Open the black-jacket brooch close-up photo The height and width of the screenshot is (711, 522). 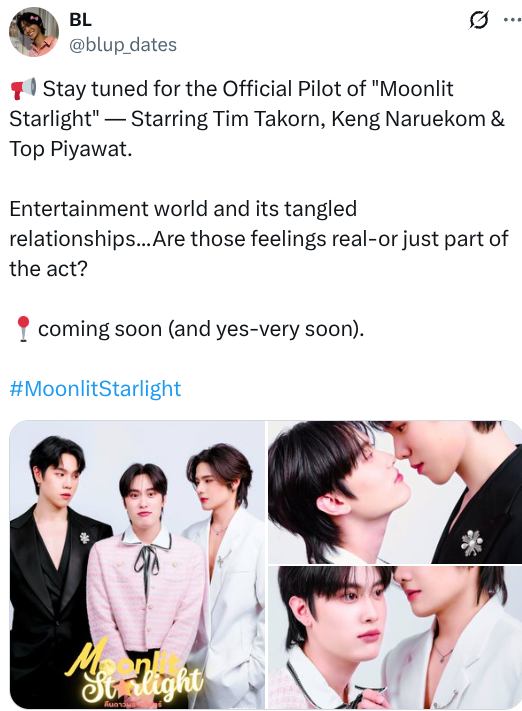395,492
